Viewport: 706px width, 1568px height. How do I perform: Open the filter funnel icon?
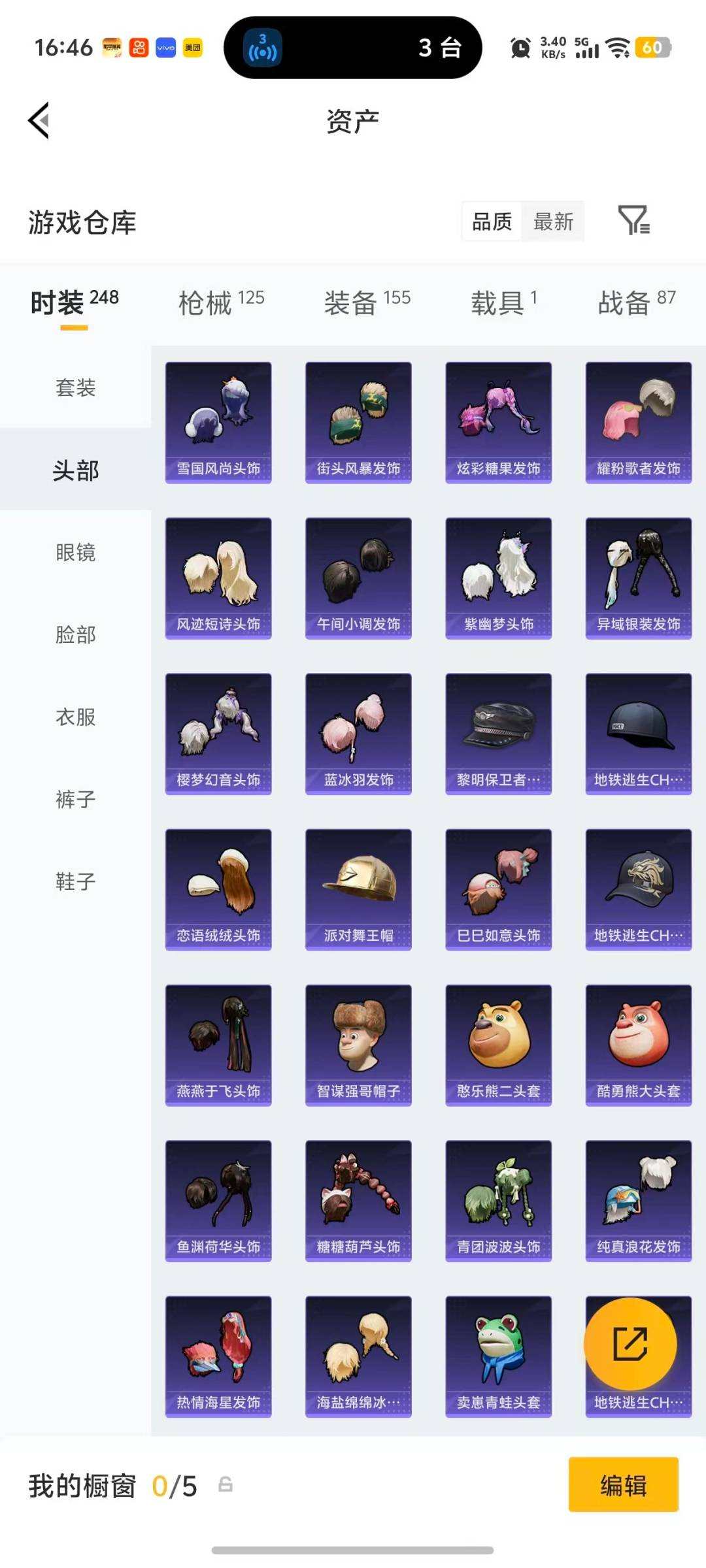tap(633, 222)
